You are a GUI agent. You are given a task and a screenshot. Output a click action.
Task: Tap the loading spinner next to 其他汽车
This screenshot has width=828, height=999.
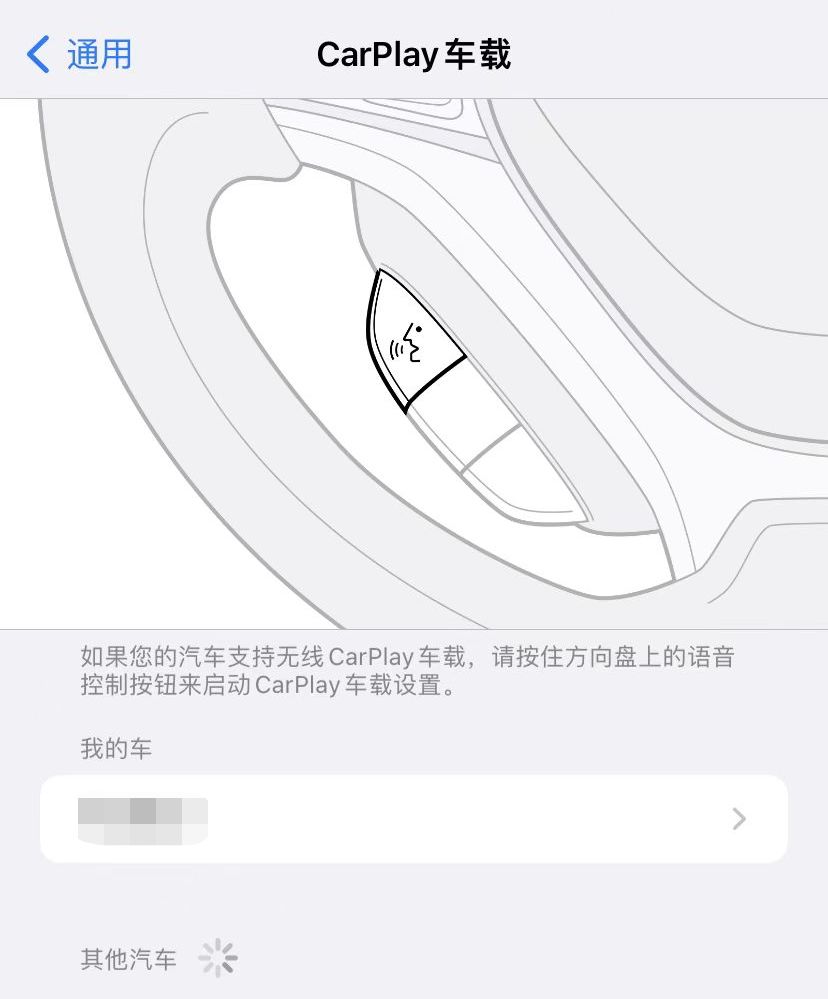coord(218,957)
